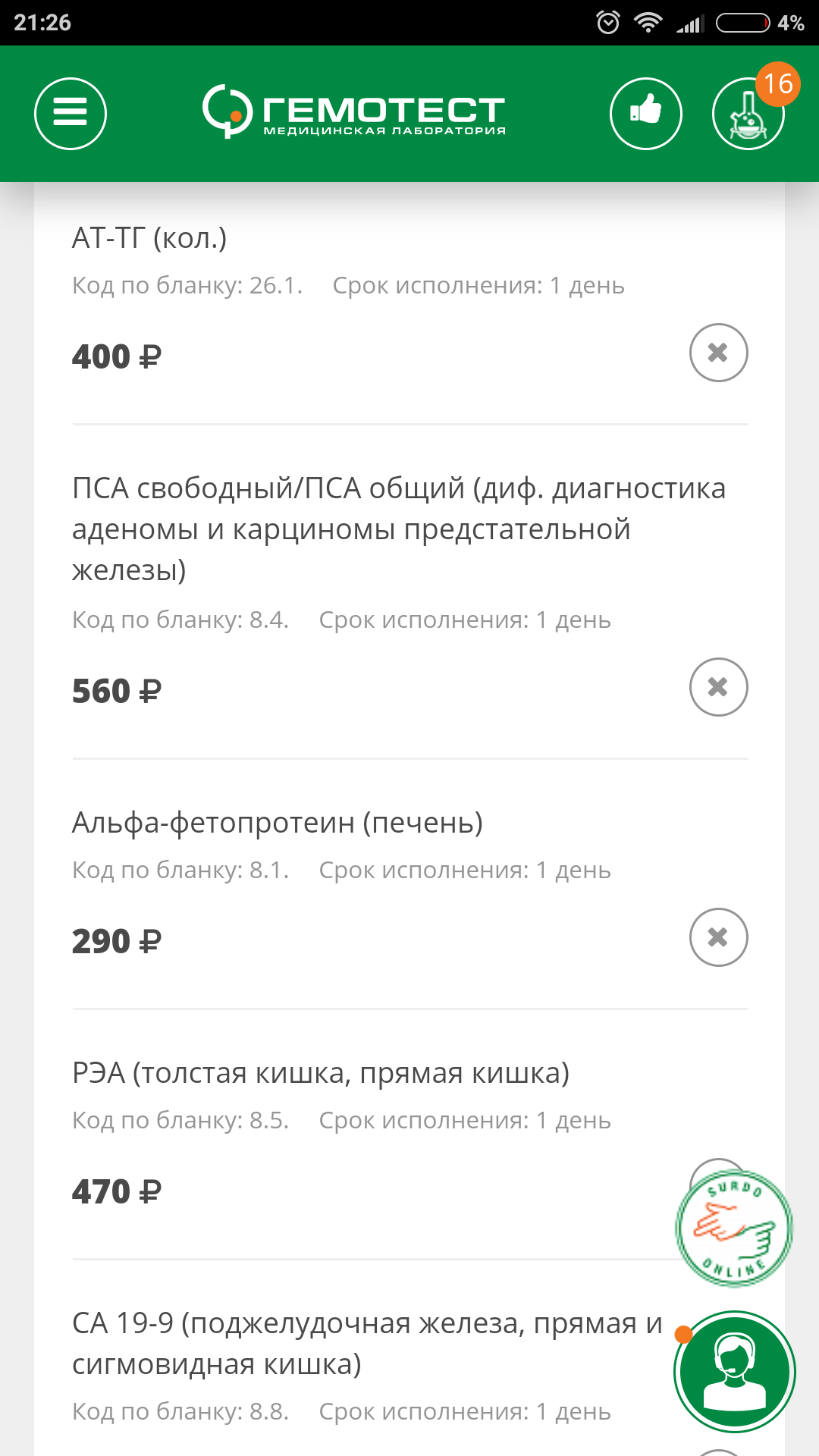Tap the thumbs-up icon in header
819x1456 pixels.
pos(646,114)
